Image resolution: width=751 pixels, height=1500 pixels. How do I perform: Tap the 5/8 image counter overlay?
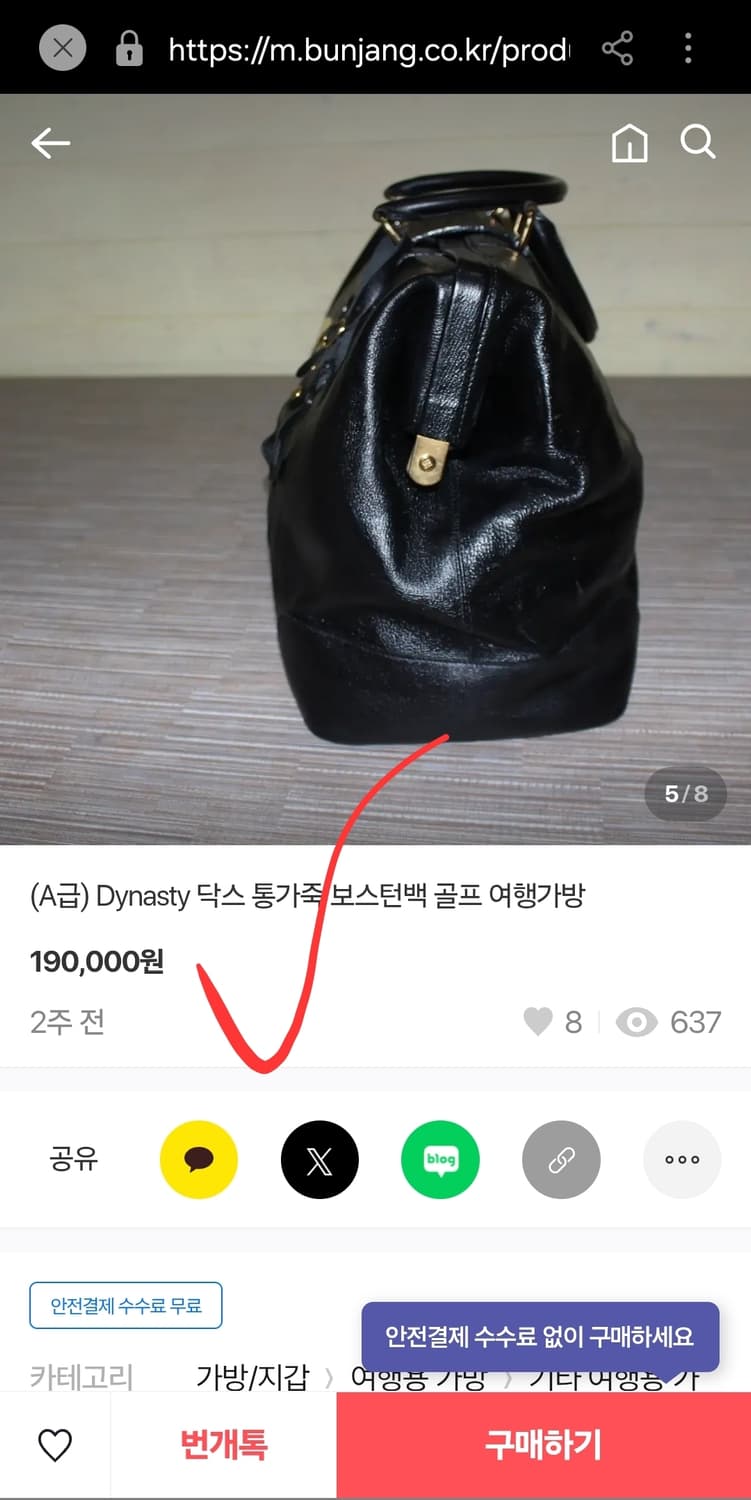685,793
